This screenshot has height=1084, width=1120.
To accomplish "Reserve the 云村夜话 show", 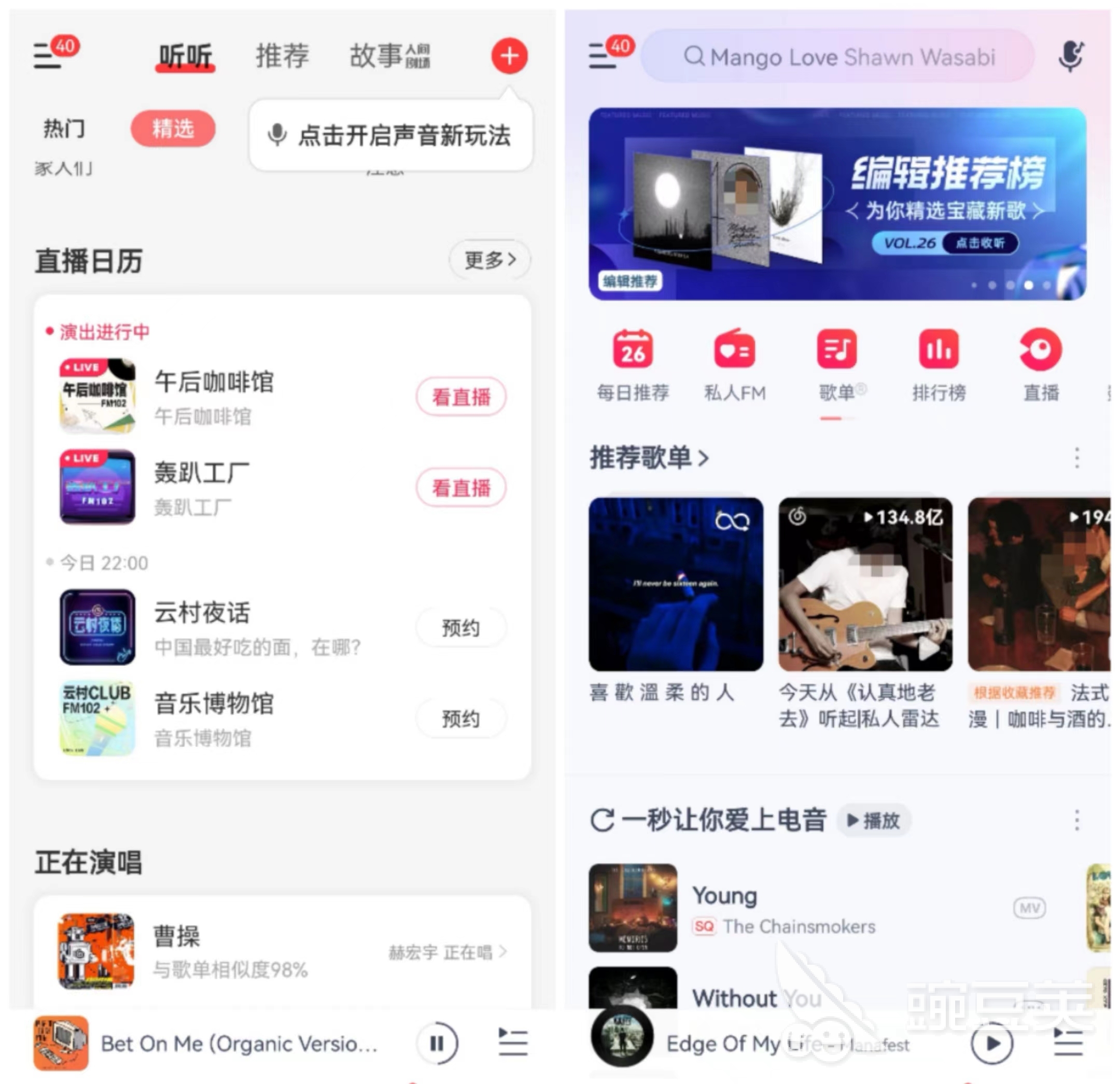I will pos(460,628).
